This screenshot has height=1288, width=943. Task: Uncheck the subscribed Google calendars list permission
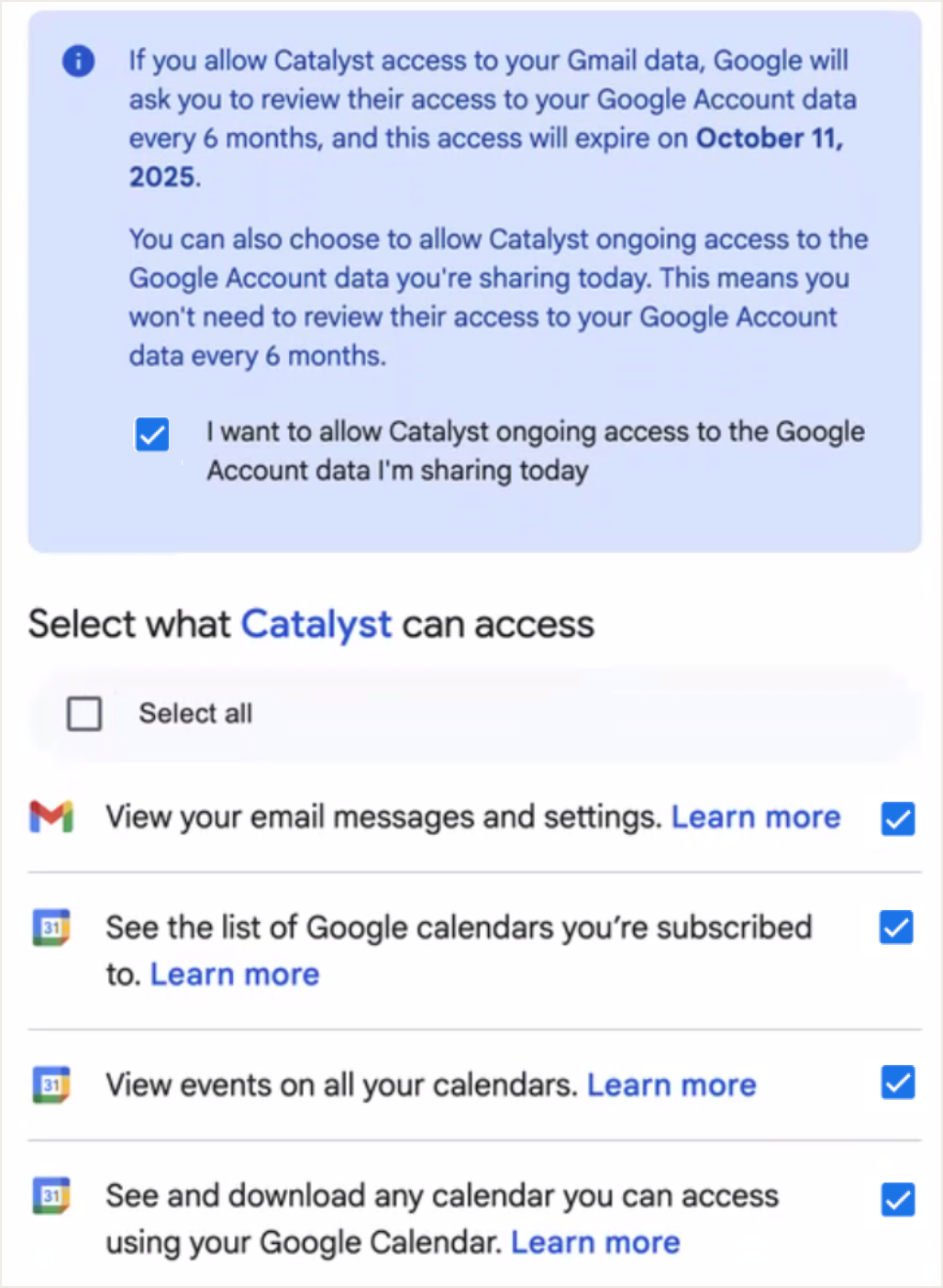[x=897, y=927]
